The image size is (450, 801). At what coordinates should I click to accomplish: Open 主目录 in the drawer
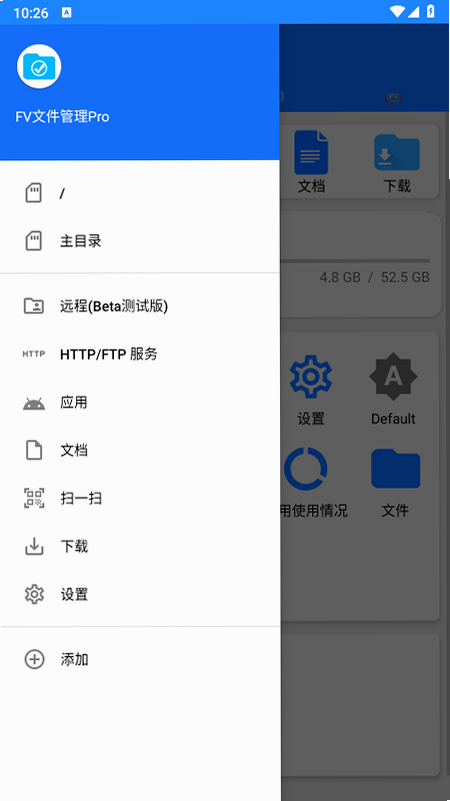pos(140,241)
